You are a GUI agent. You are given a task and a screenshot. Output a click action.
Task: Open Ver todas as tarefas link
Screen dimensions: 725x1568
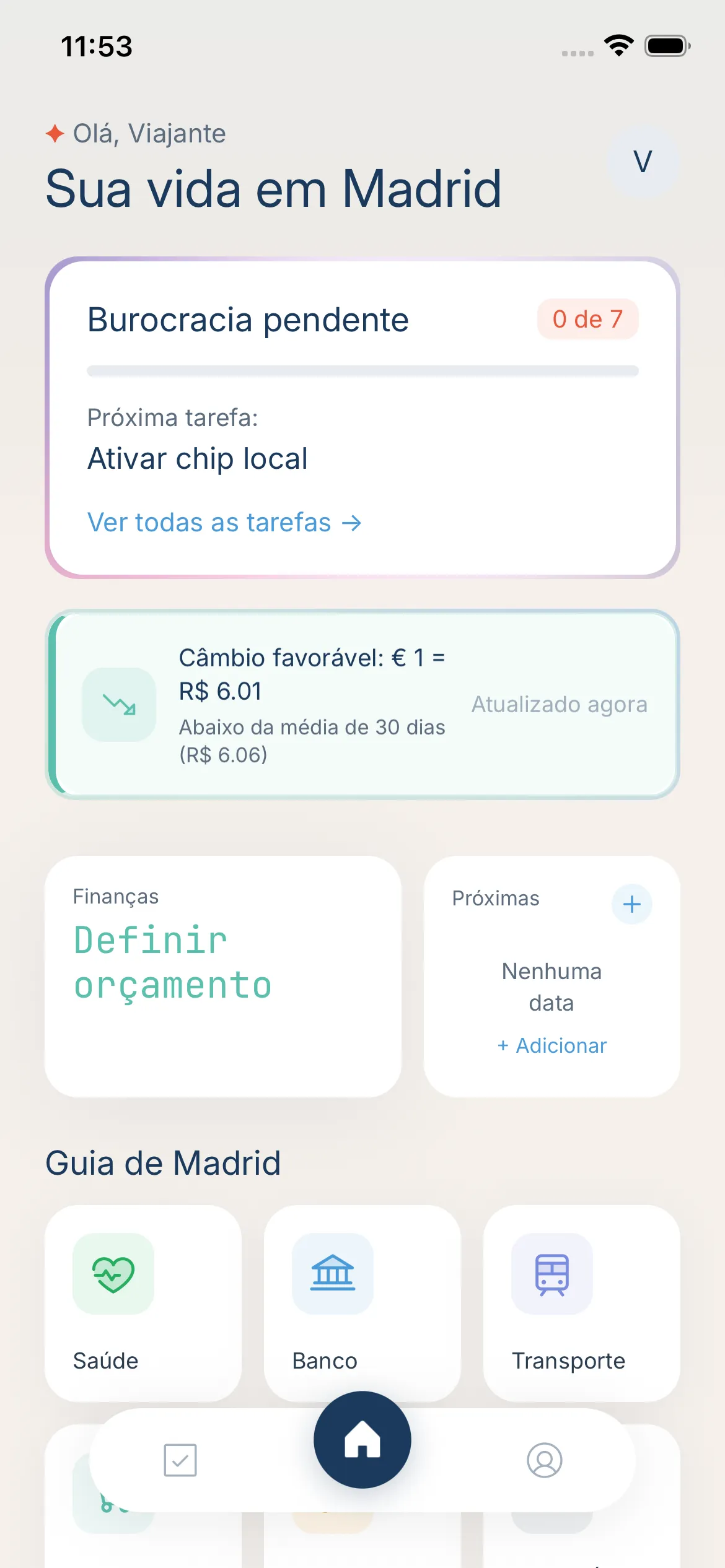(225, 523)
